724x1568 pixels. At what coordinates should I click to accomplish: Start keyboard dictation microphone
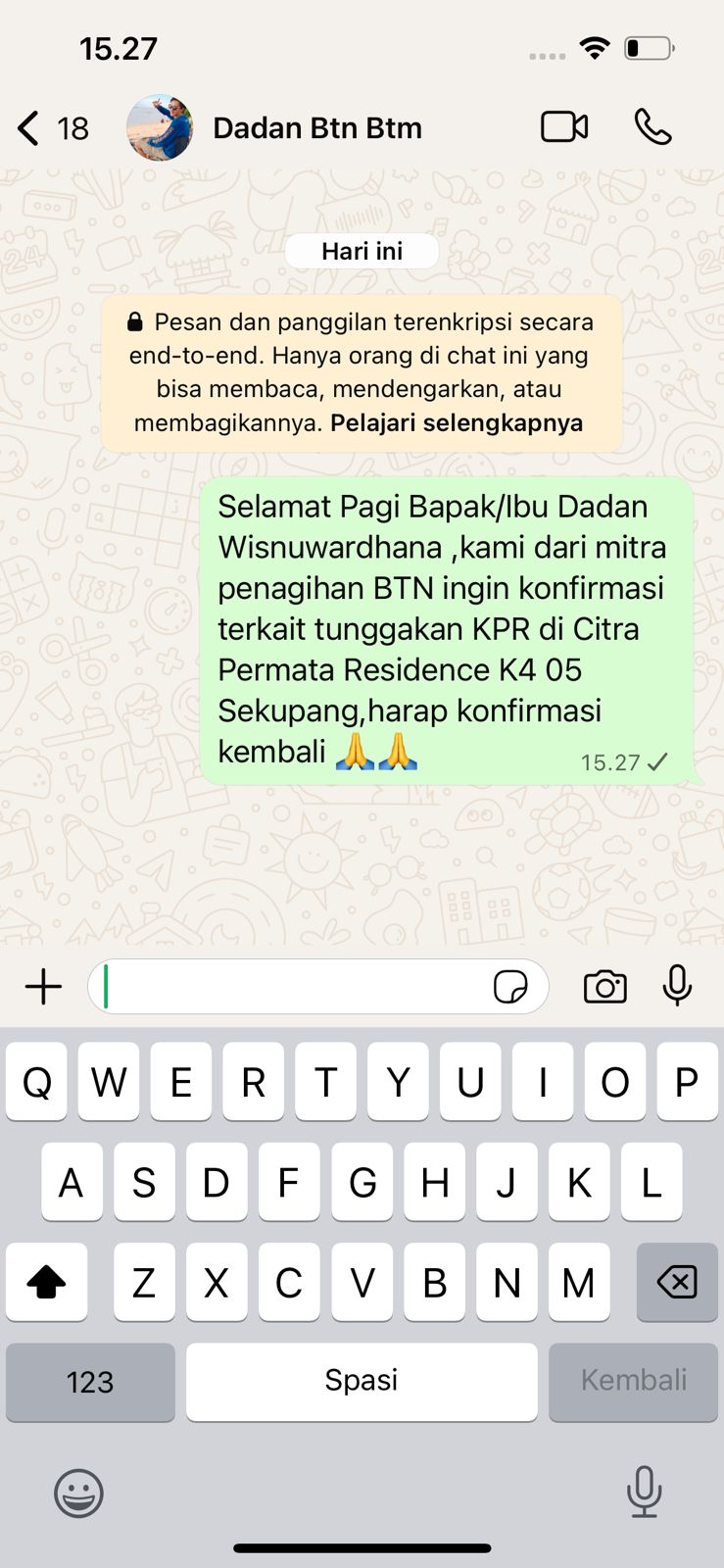pyautogui.click(x=644, y=1492)
